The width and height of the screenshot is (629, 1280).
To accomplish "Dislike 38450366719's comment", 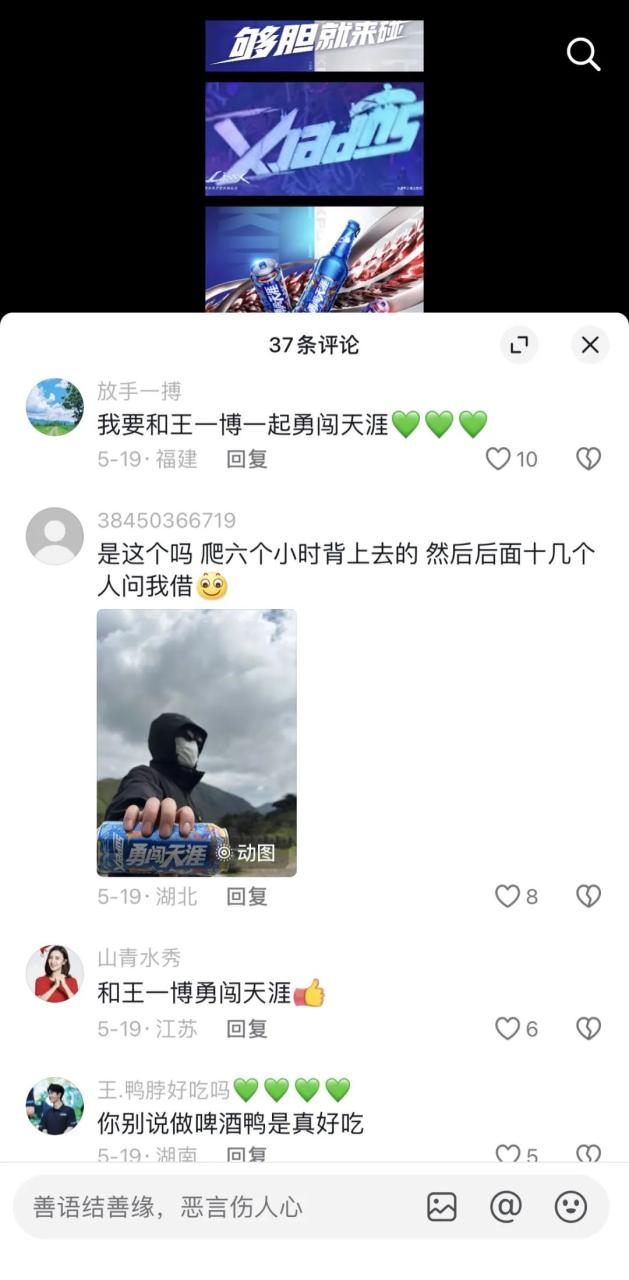I will point(588,896).
